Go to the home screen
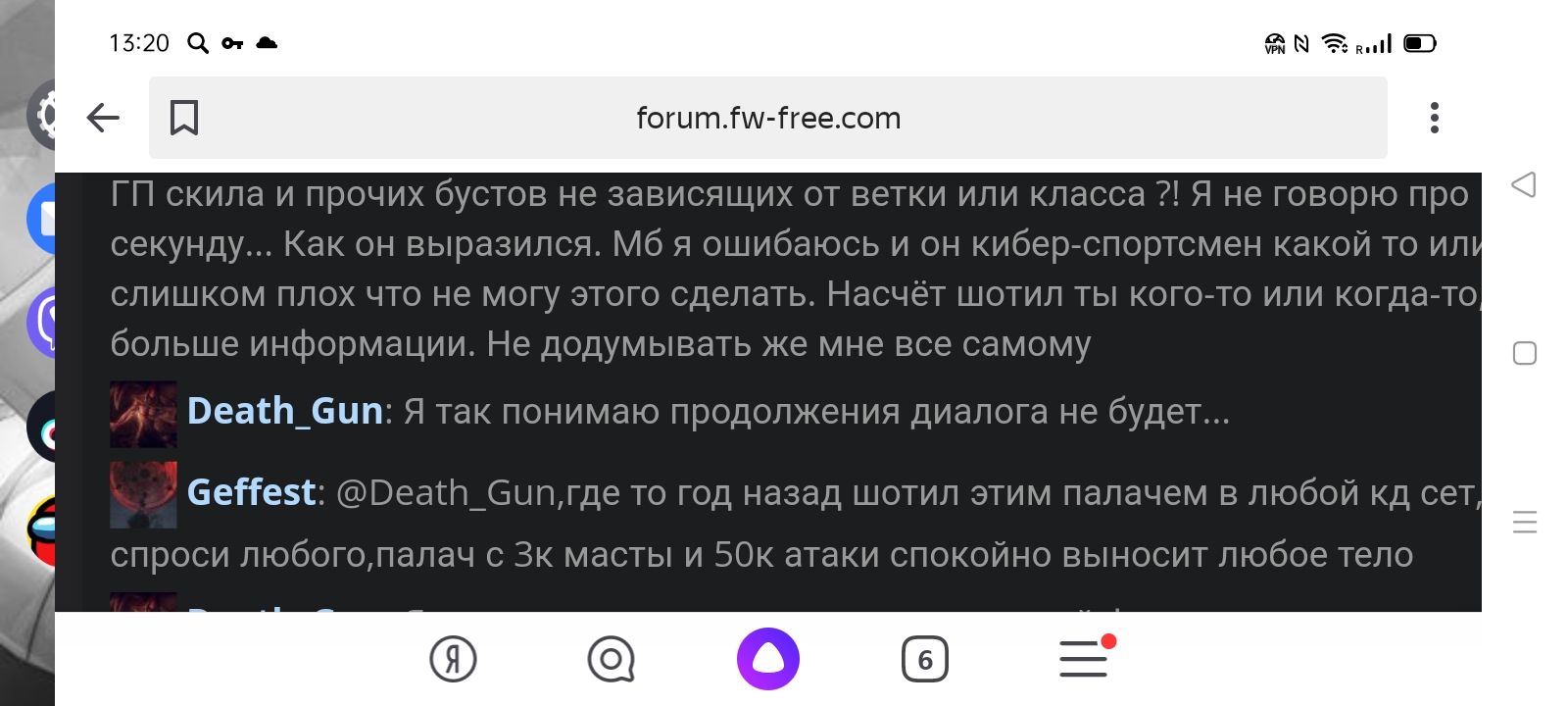The height and width of the screenshot is (706, 1568). point(1524,353)
